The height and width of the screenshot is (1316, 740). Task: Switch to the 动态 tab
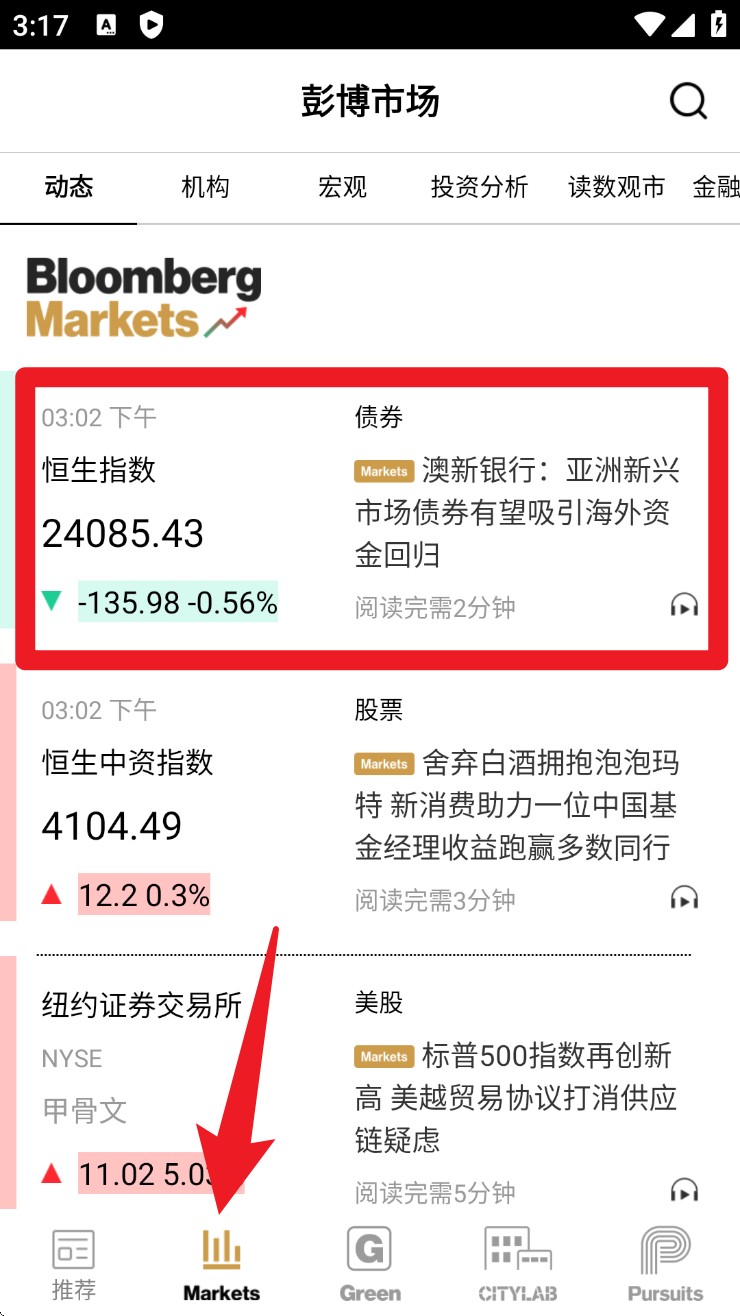coord(69,187)
